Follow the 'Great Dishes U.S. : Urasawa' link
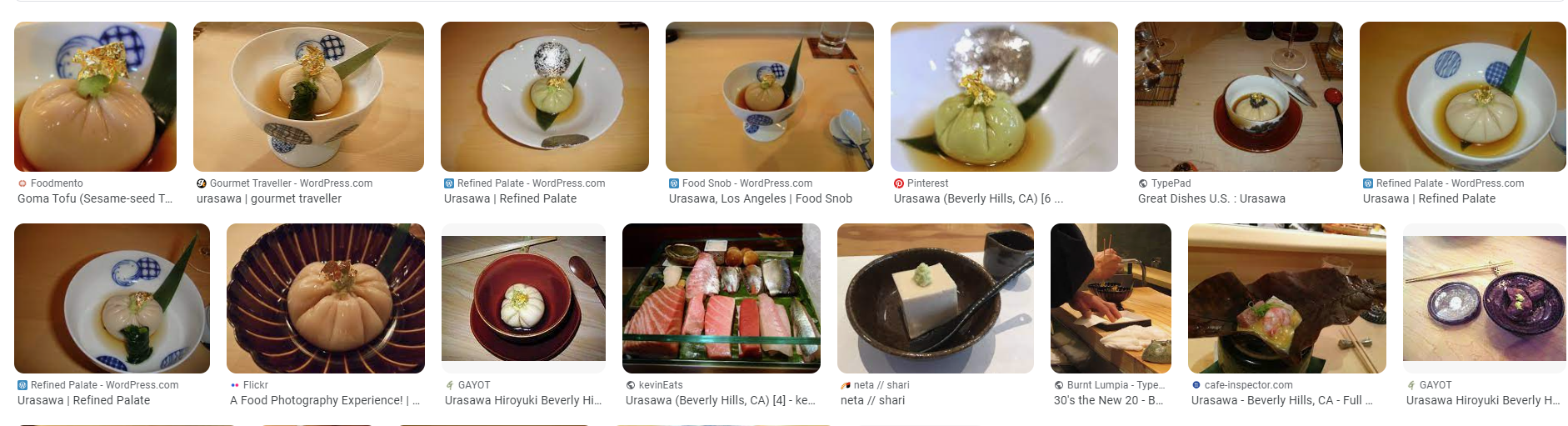 [x=1211, y=199]
